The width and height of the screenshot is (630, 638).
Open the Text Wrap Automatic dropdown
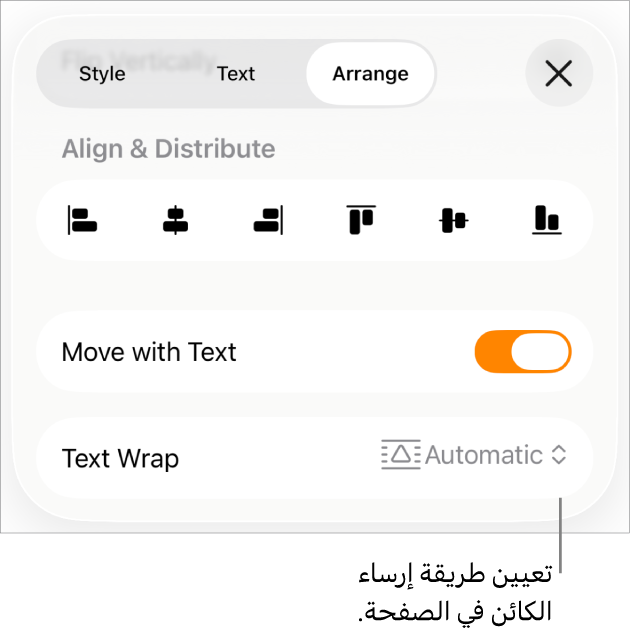pyautogui.click(x=476, y=456)
